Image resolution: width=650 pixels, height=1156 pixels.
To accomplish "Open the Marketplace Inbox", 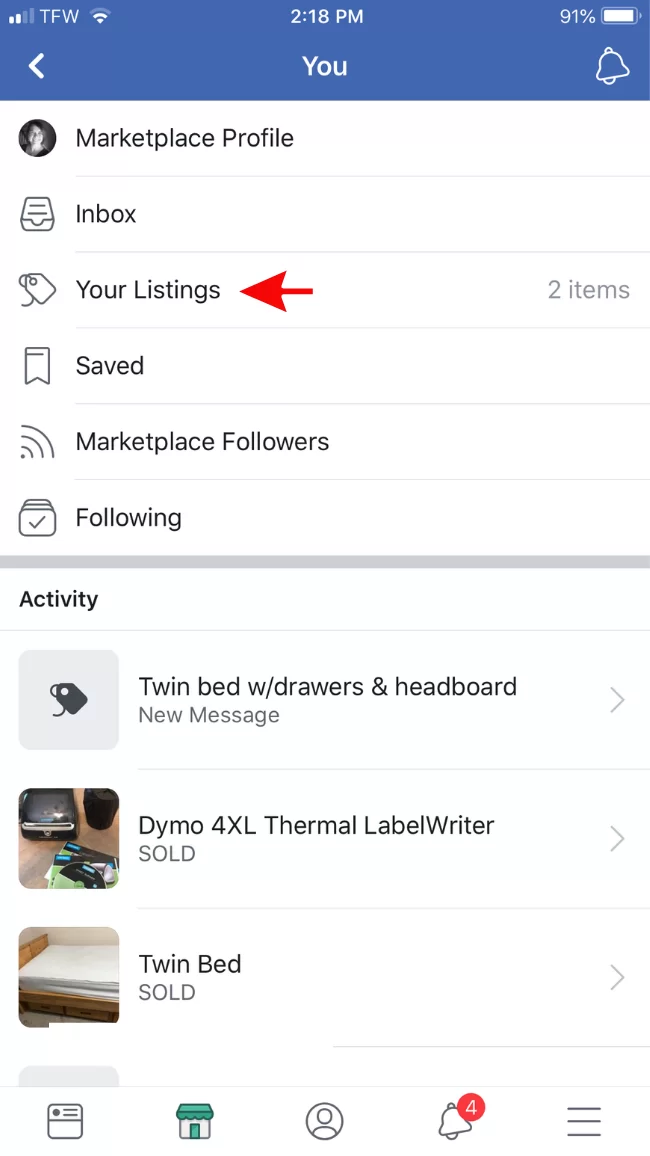I will tap(106, 214).
